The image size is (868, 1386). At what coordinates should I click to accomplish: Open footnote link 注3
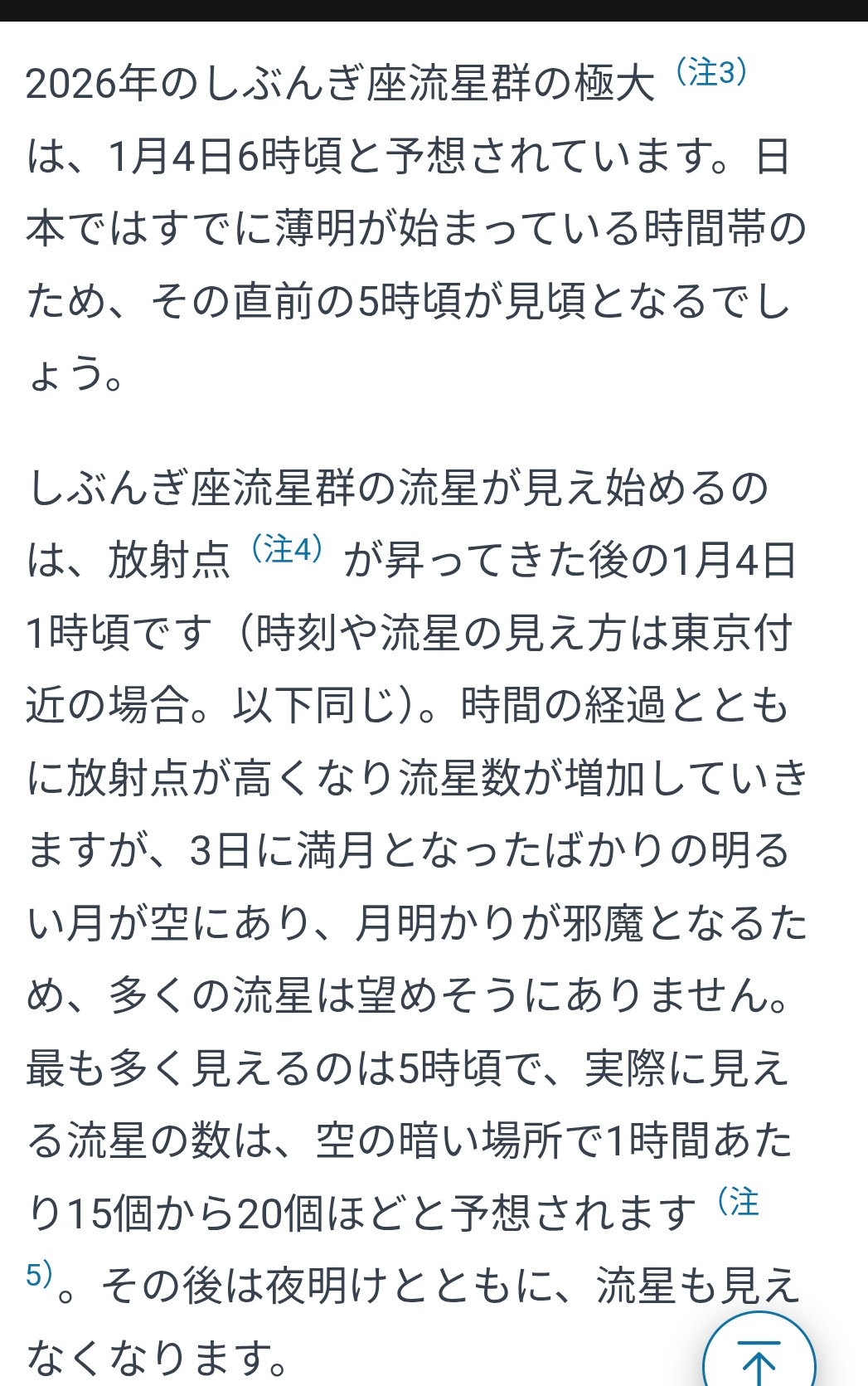tap(711, 72)
